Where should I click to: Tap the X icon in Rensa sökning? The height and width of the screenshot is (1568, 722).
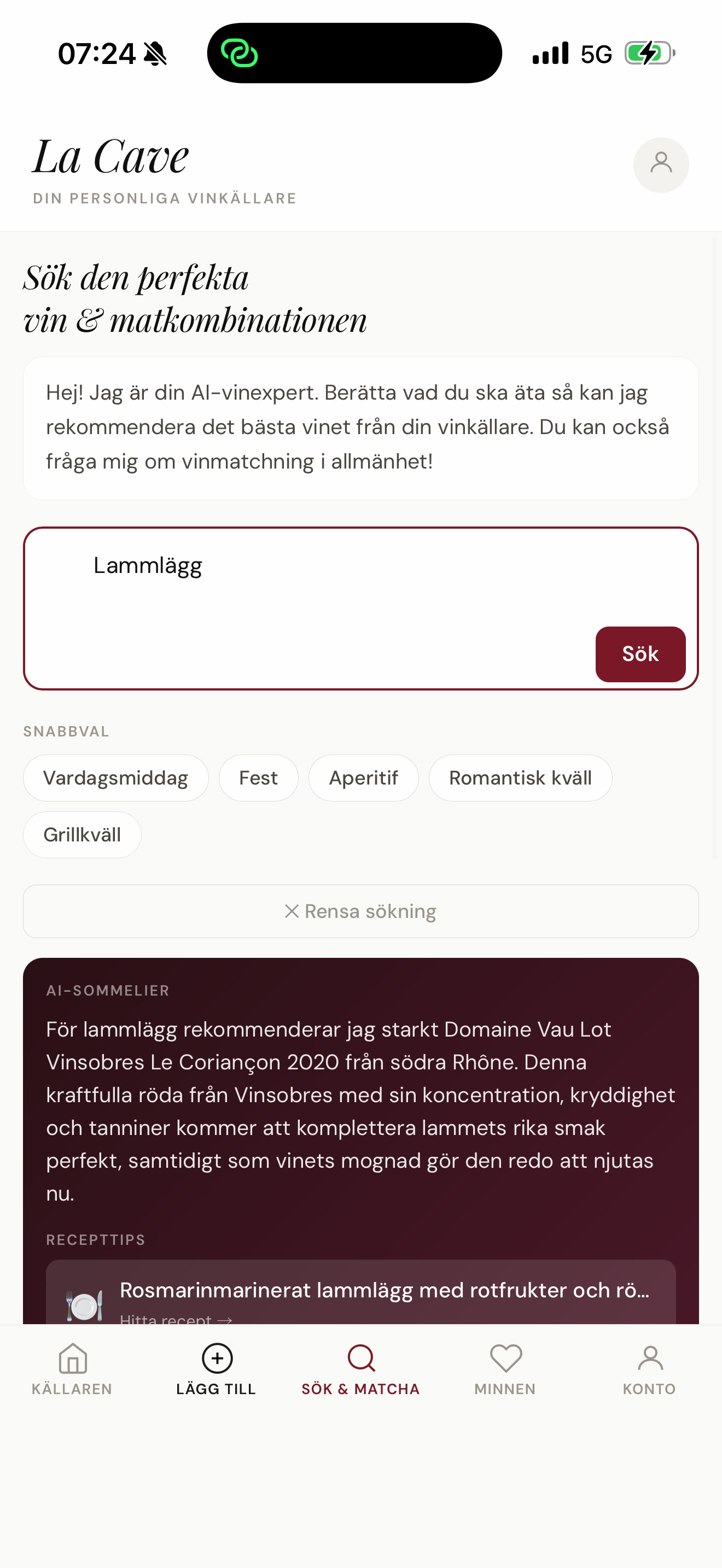[291, 911]
